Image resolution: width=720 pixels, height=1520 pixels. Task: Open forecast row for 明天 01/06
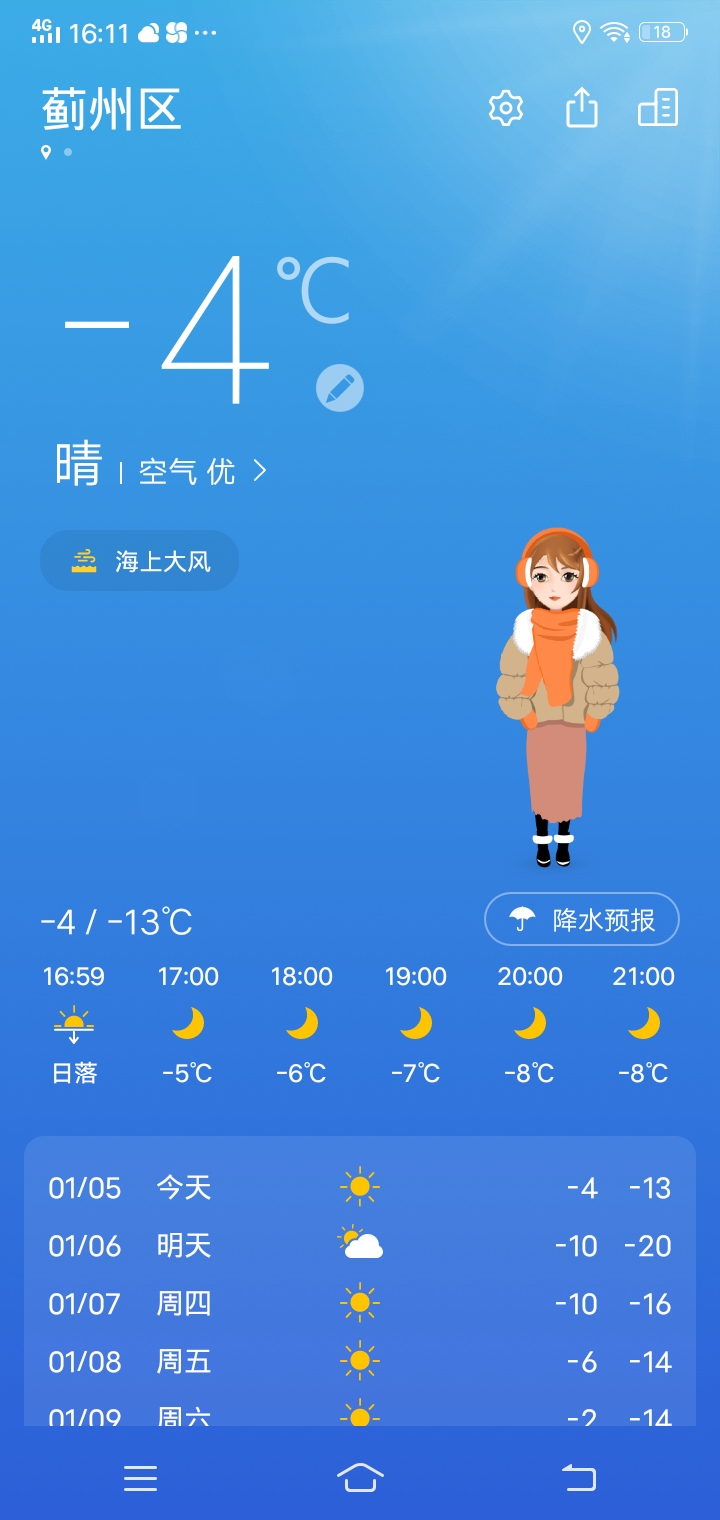point(360,1246)
